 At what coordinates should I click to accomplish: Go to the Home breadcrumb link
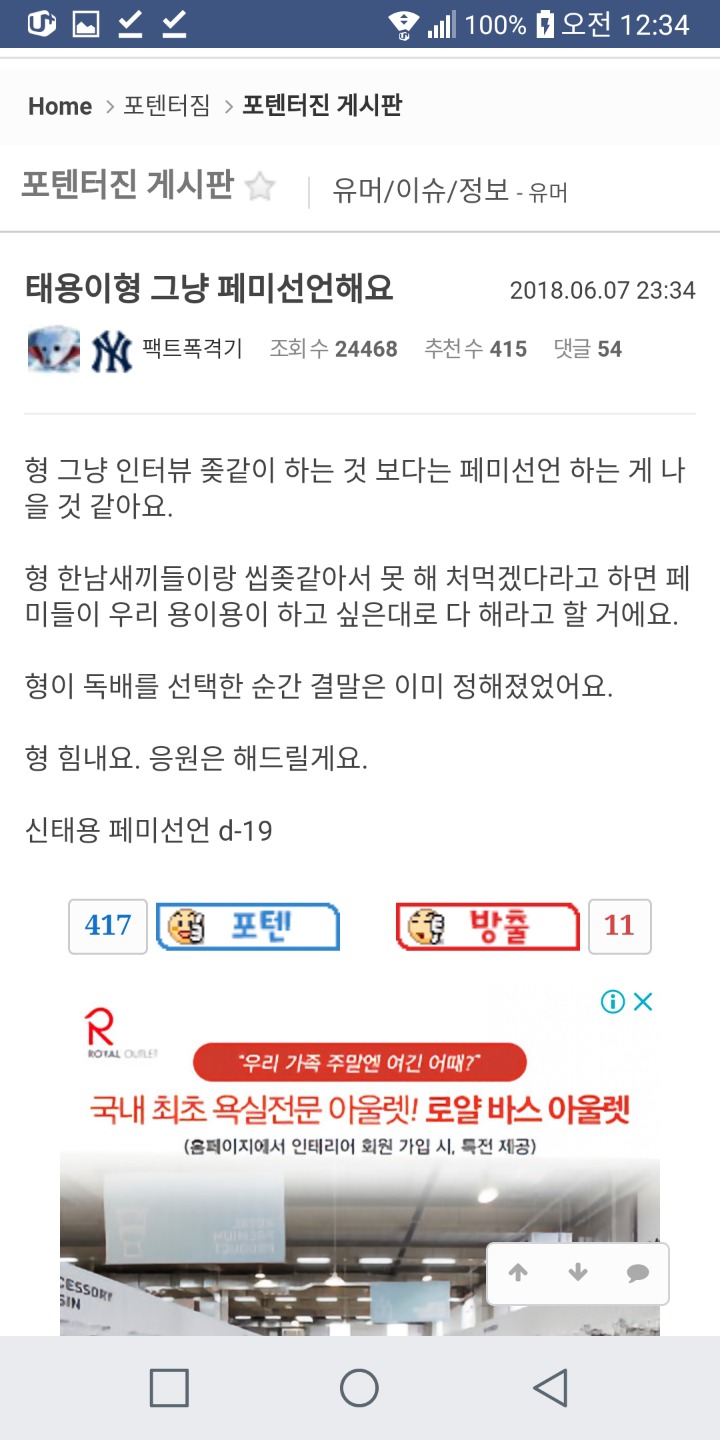(x=60, y=106)
